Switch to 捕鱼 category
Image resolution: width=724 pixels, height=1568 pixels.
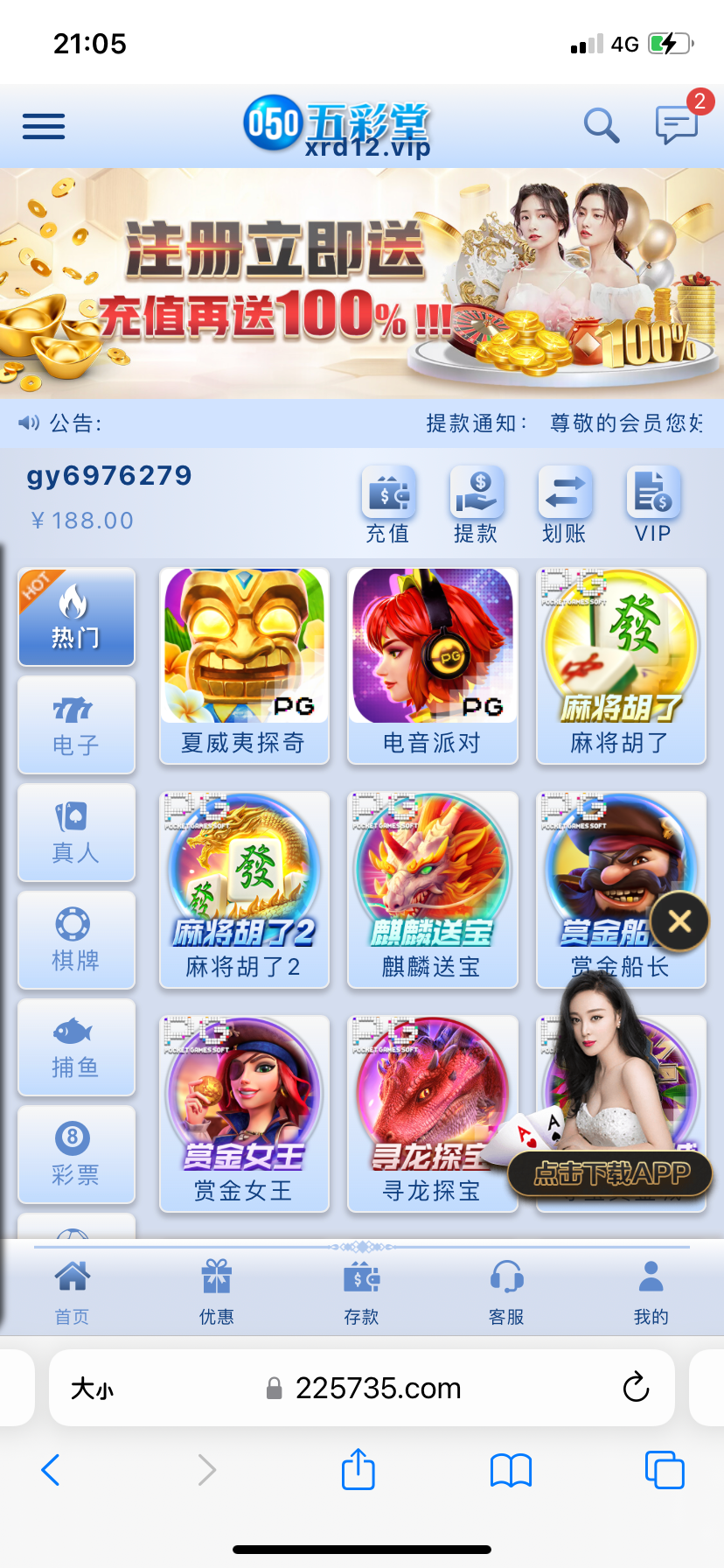76,1047
